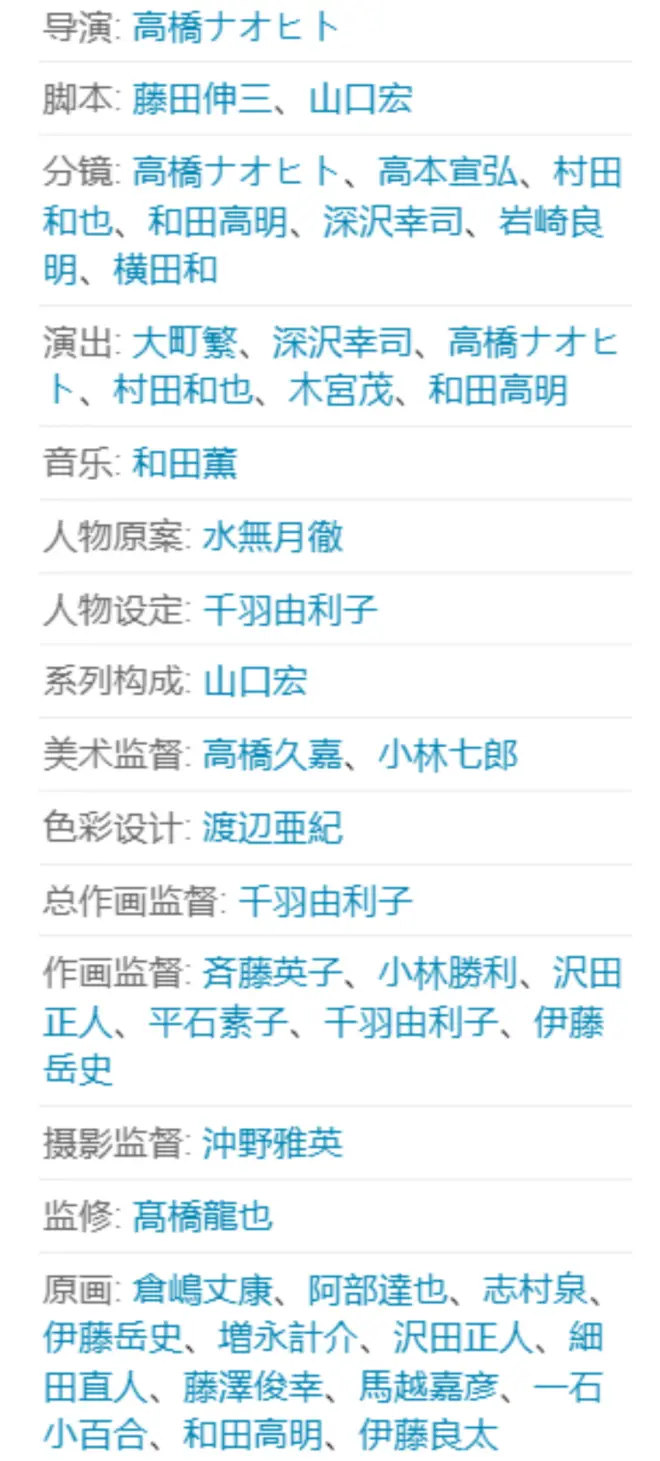Open scriptwriter 藤田伸三's page
This screenshot has height=1461, width=660.
(200, 100)
